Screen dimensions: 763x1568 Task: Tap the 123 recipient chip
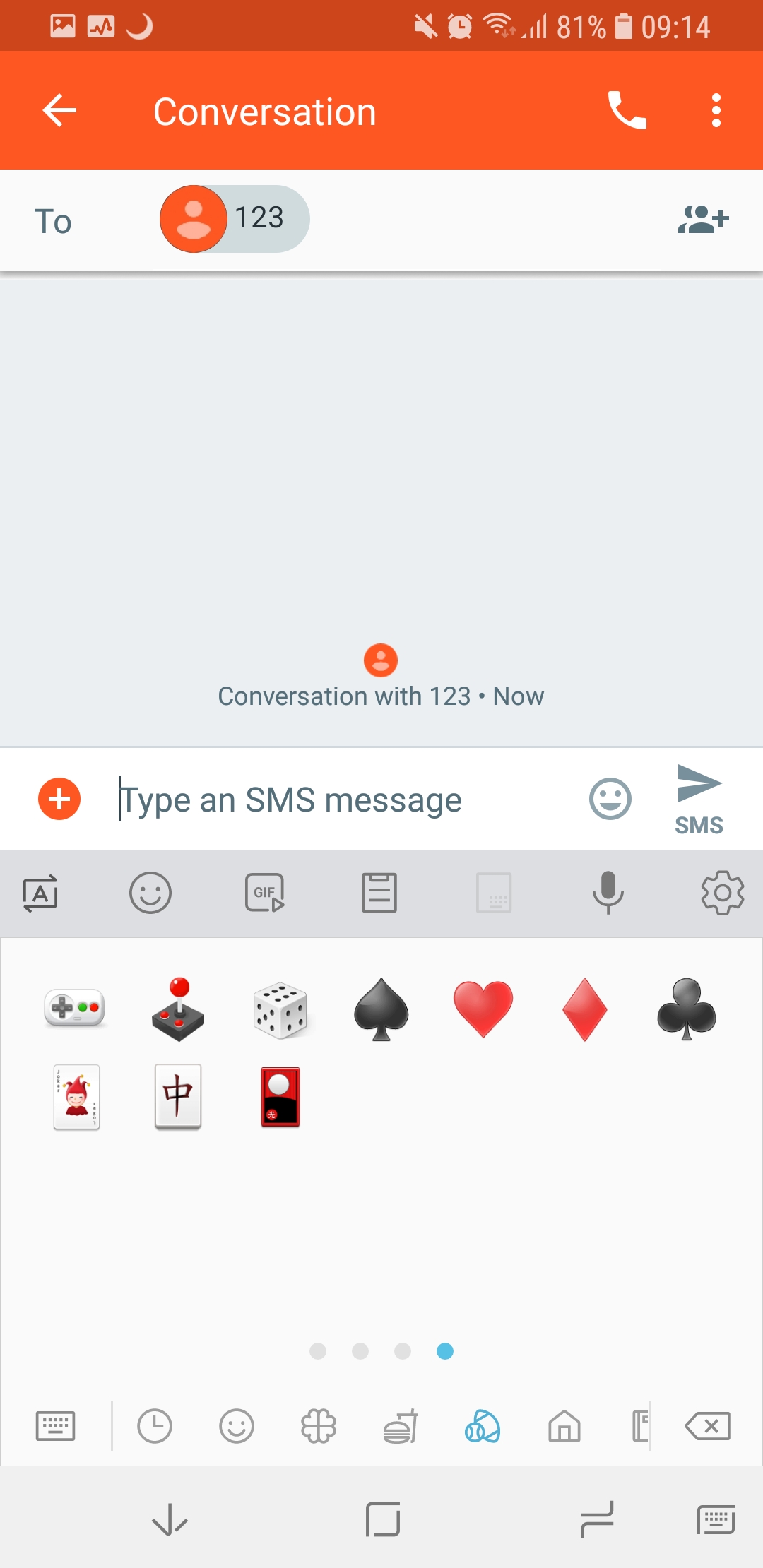click(x=235, y=219)
